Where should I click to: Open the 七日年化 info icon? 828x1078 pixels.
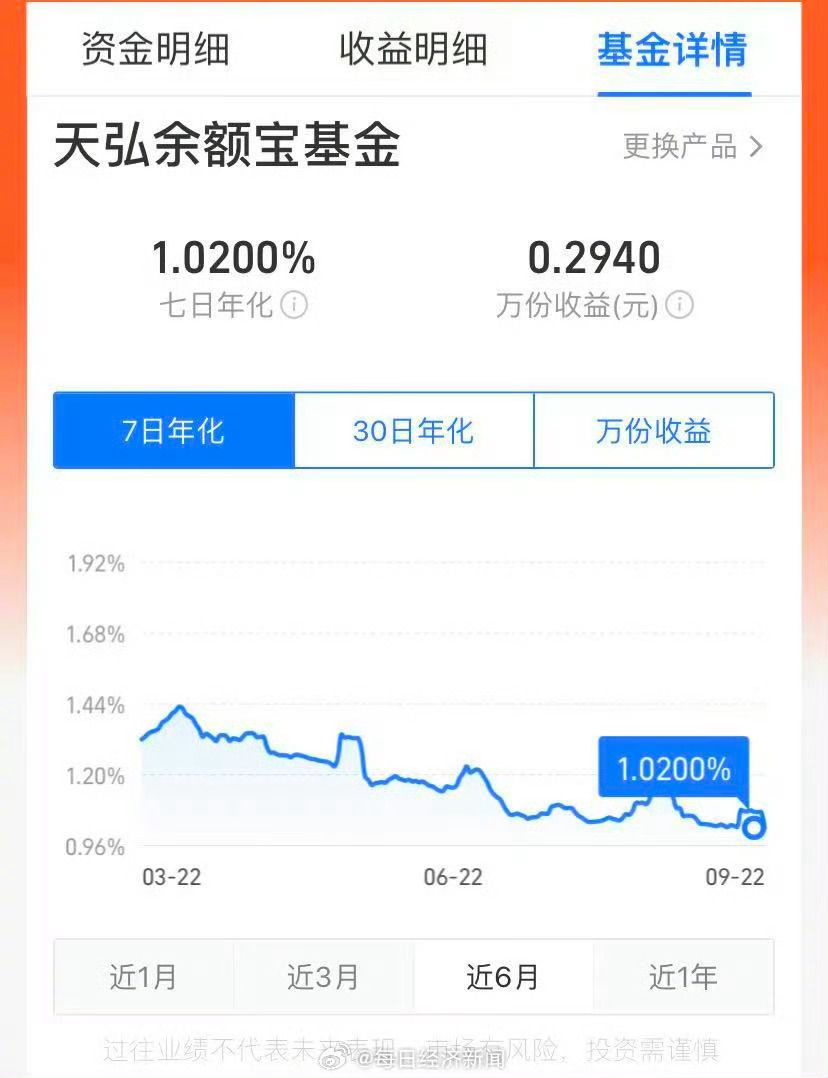[293, 306]
